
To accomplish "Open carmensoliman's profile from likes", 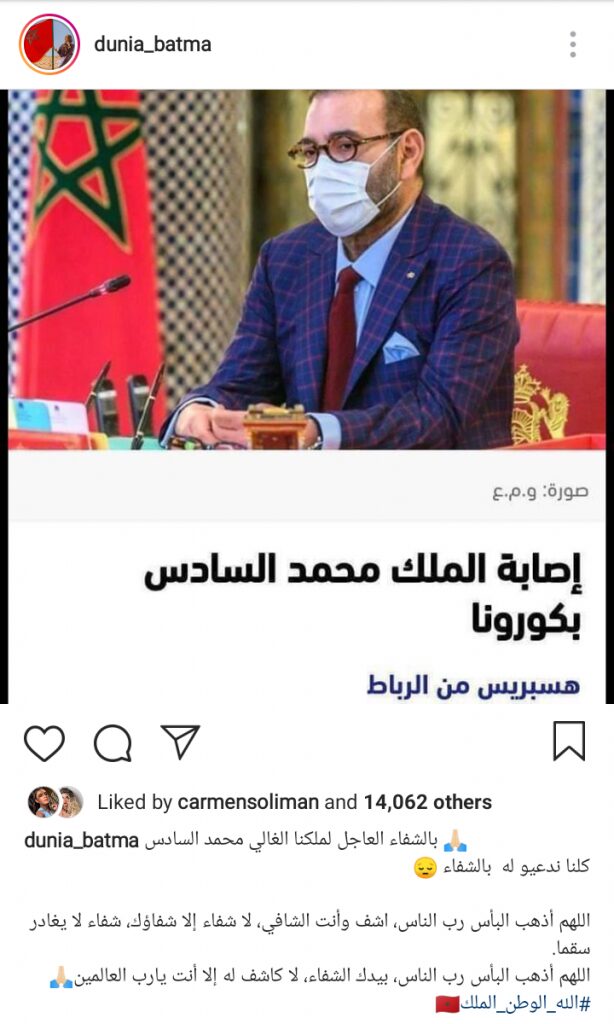I will tap(250, 802).
